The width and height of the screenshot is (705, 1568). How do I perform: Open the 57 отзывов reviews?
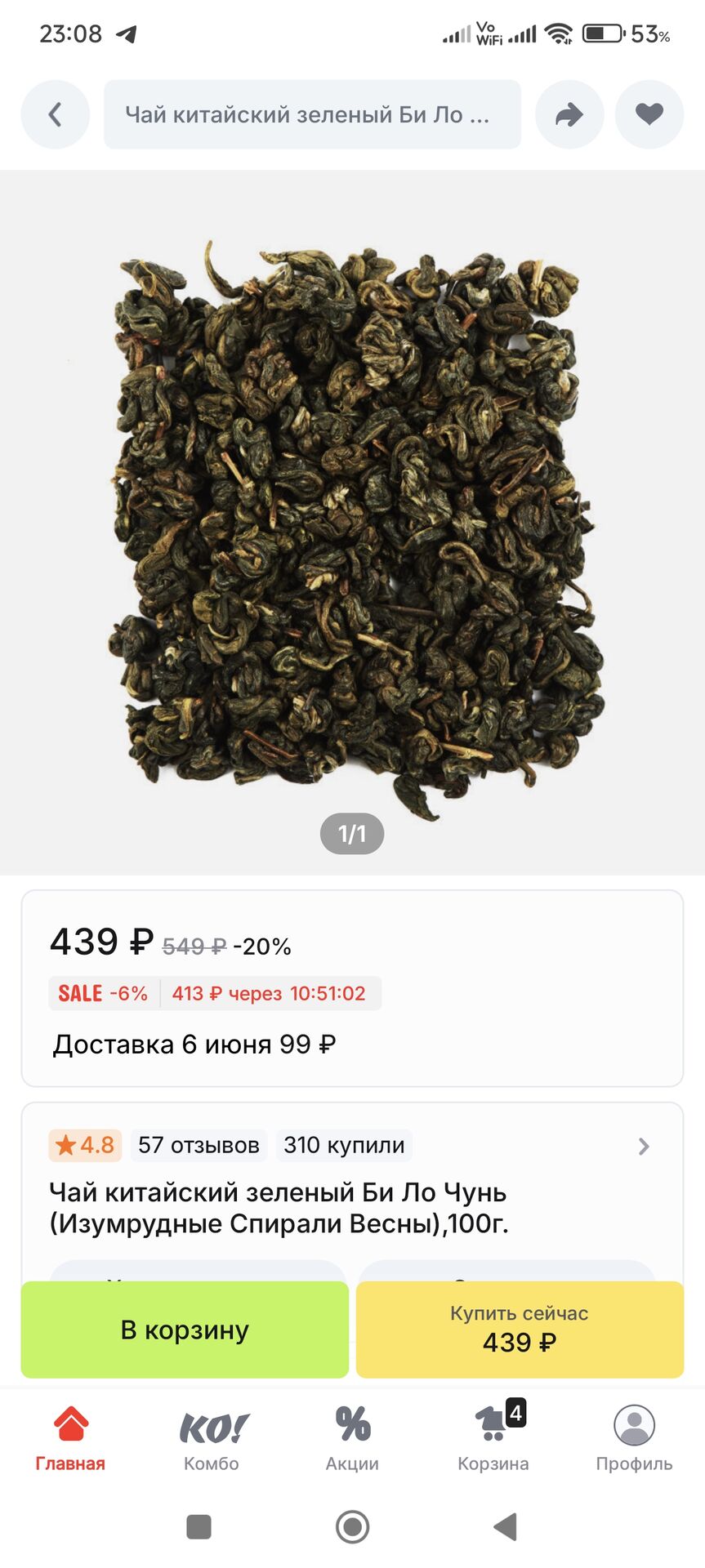[199, 1145]
